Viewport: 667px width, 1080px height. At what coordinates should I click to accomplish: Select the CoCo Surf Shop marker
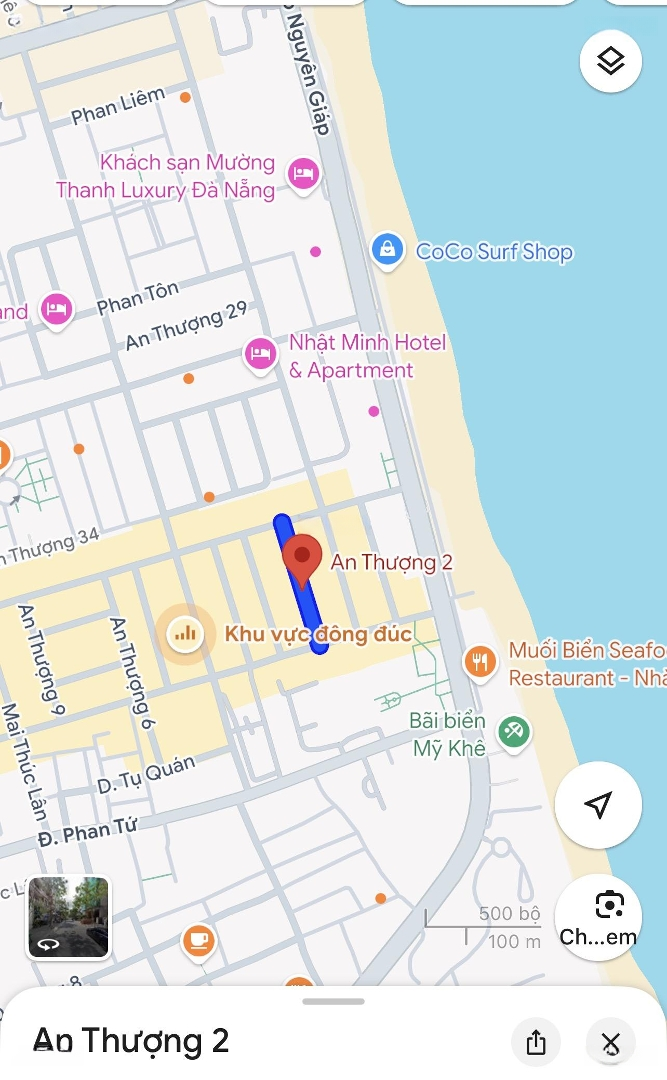[x=387, y=250]
